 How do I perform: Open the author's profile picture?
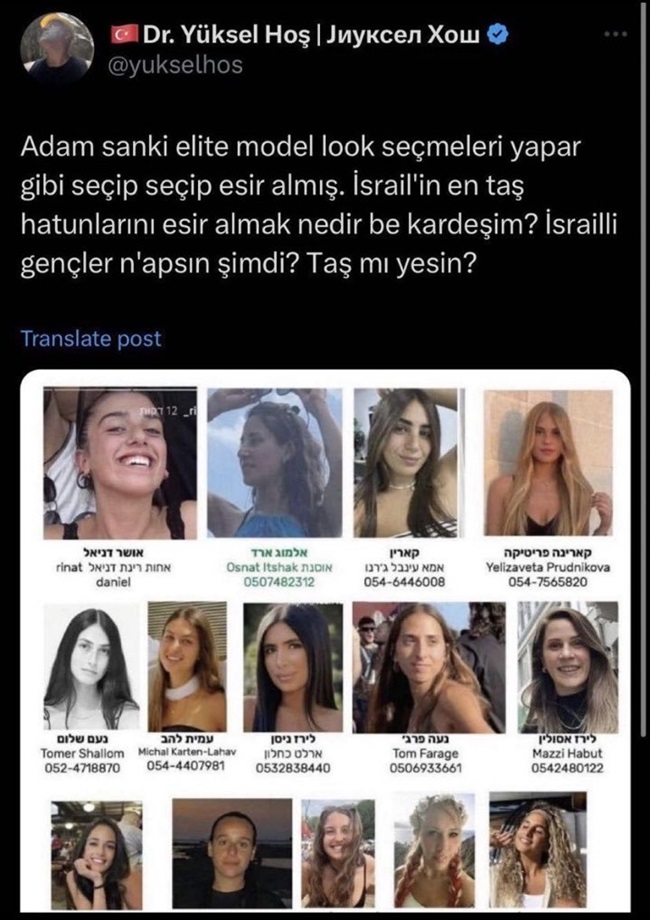coord(57,47)
